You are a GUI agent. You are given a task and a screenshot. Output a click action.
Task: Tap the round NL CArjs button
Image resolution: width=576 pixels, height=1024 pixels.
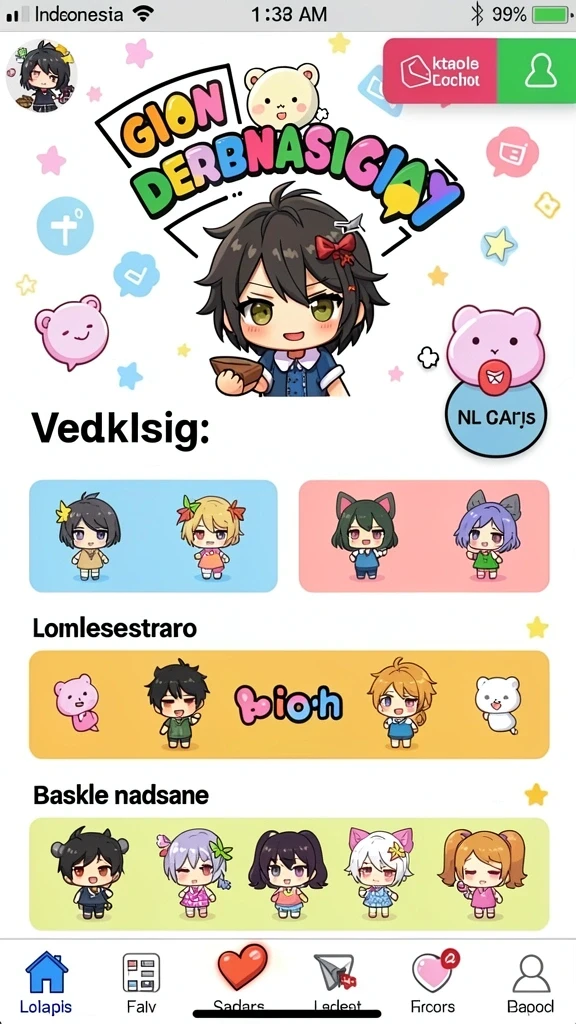tap(496, 419)
